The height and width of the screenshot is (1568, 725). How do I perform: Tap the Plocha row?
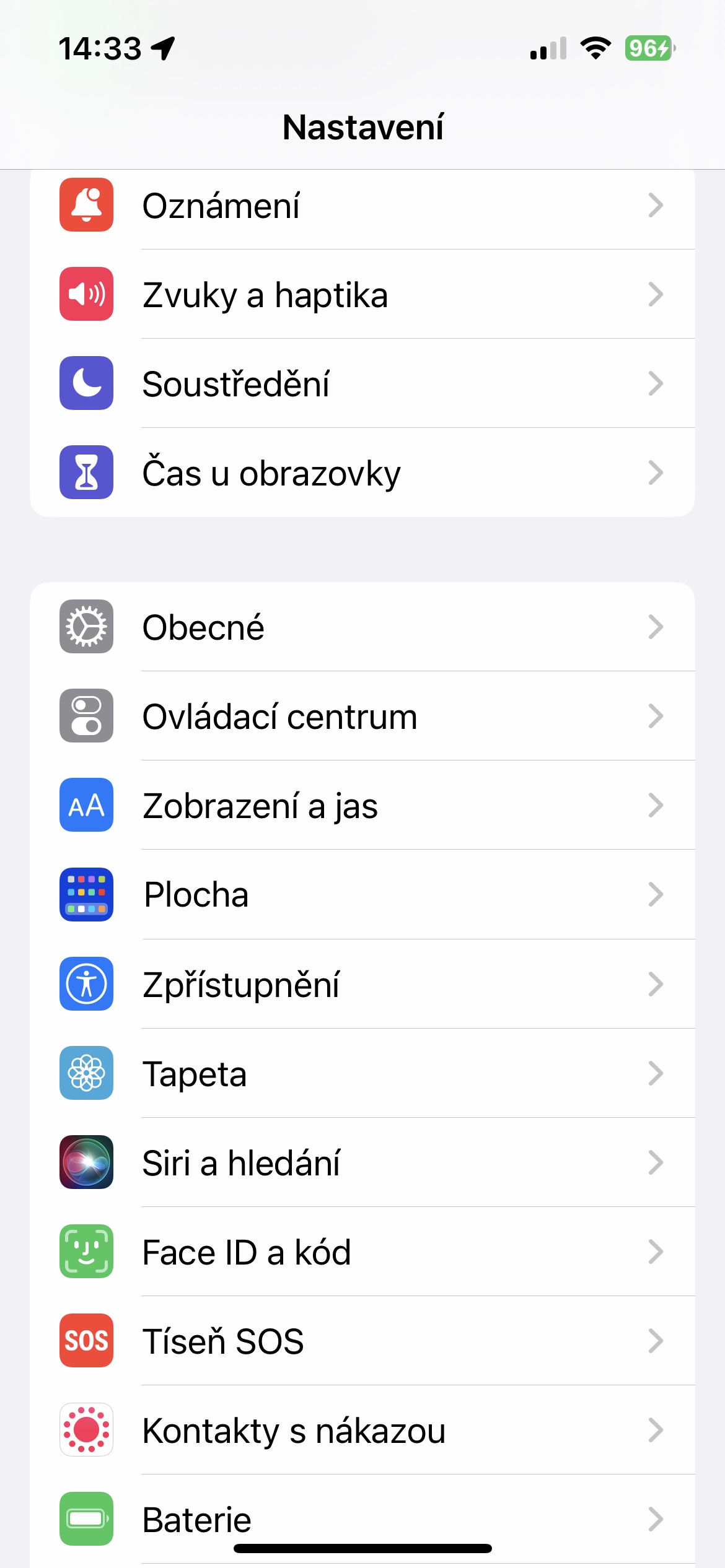coord(362,894)
